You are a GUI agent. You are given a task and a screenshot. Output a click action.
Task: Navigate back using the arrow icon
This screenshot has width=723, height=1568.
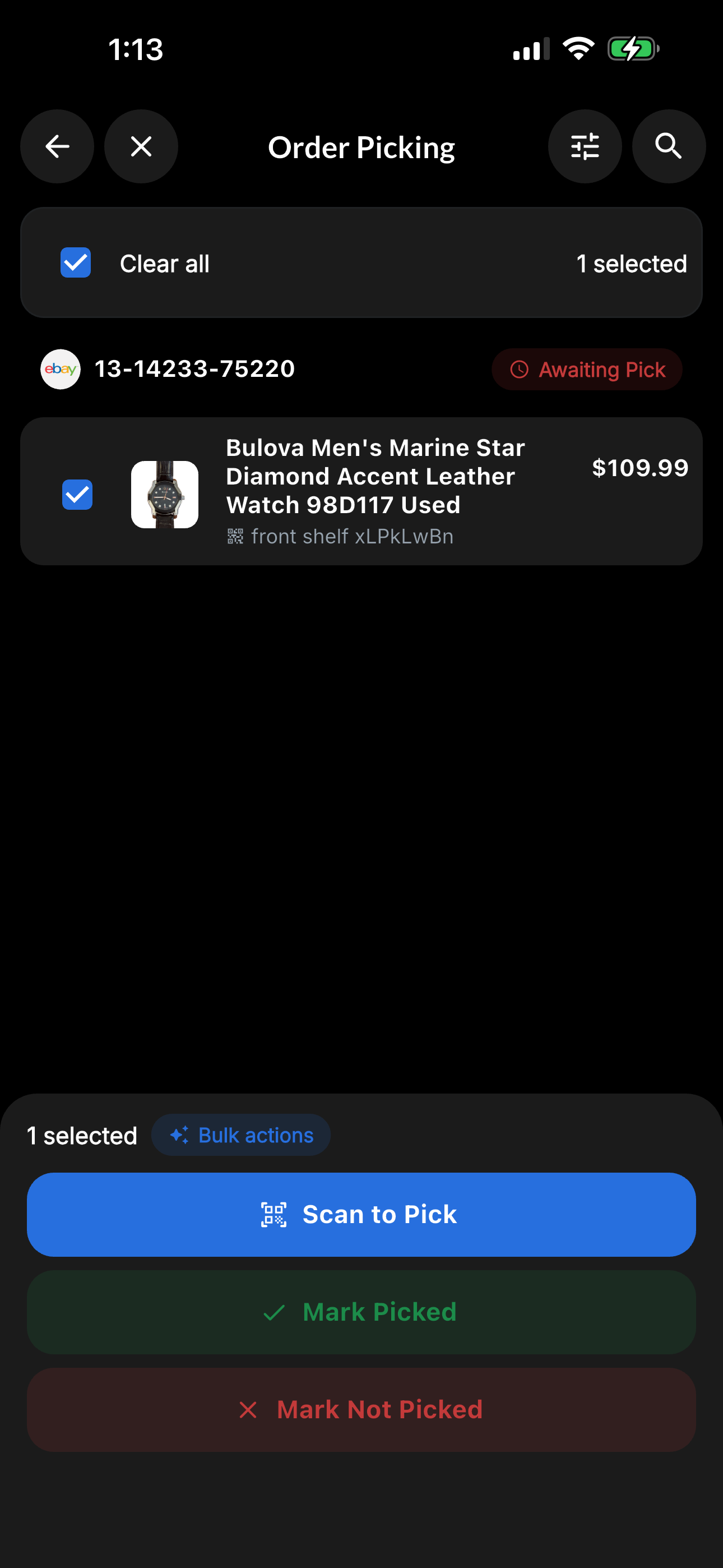point(57,146)
